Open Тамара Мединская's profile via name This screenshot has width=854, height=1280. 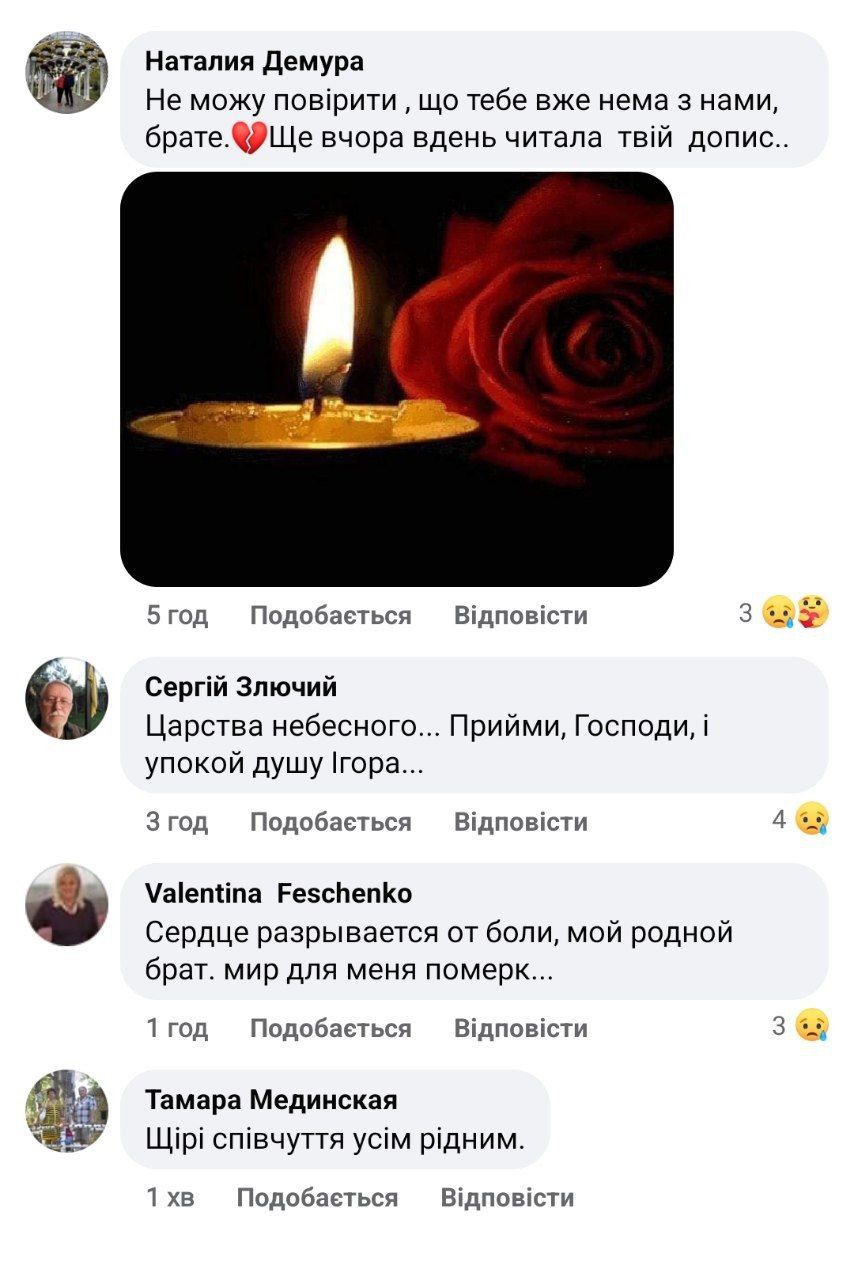271,1100
